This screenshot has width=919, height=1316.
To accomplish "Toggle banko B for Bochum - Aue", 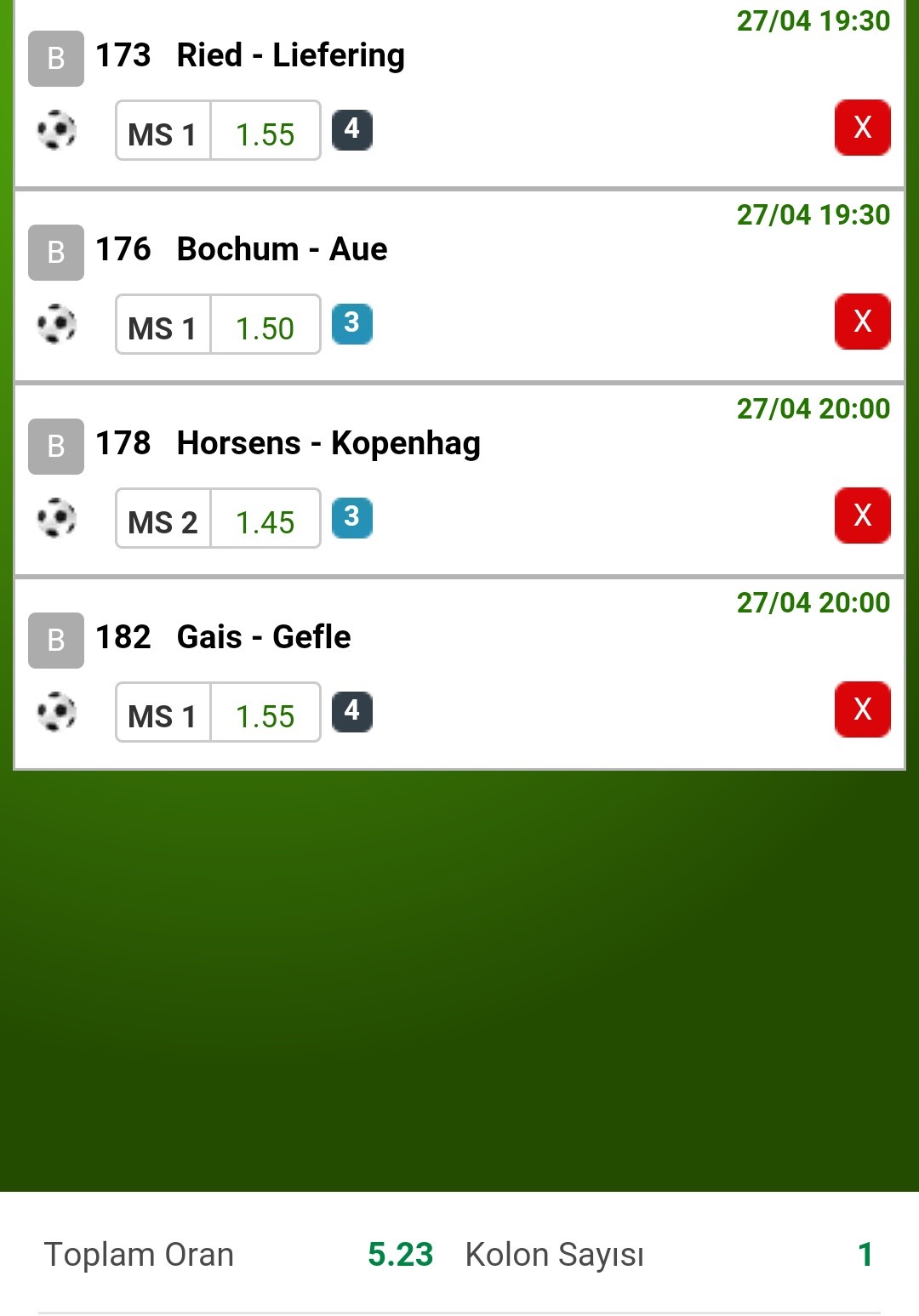I will click(56, 253).
